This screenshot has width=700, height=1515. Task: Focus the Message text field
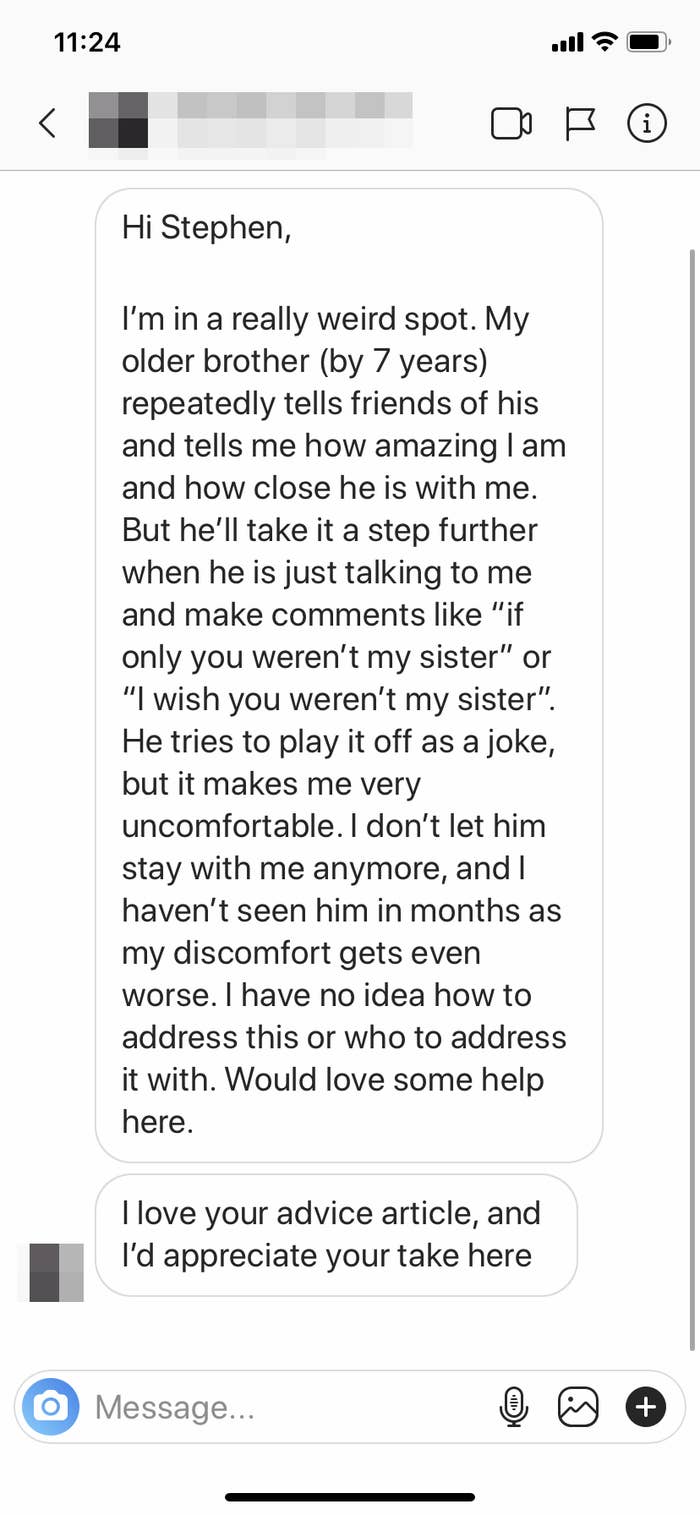point(290,1407)
